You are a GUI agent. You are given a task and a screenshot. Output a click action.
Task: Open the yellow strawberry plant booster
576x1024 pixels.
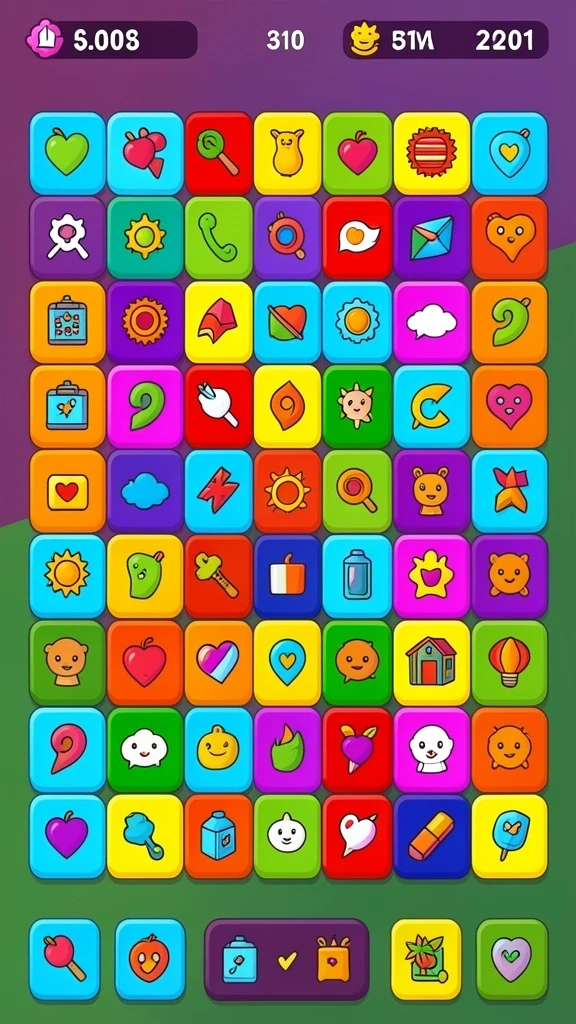coord(426,959)
